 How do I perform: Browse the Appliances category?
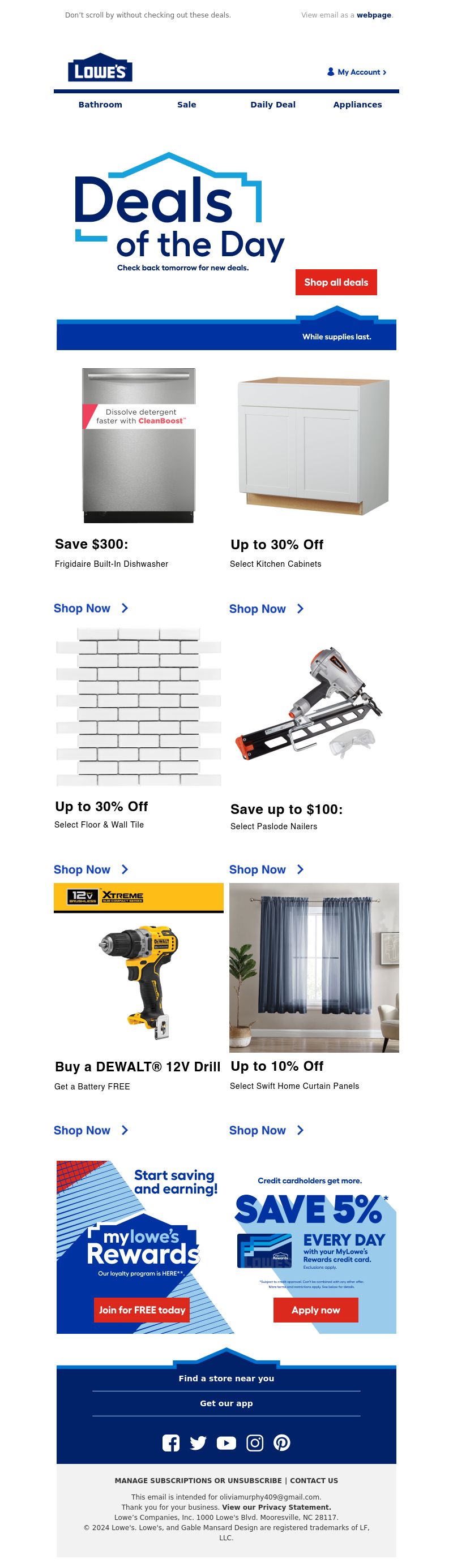[x=357, y=105]
